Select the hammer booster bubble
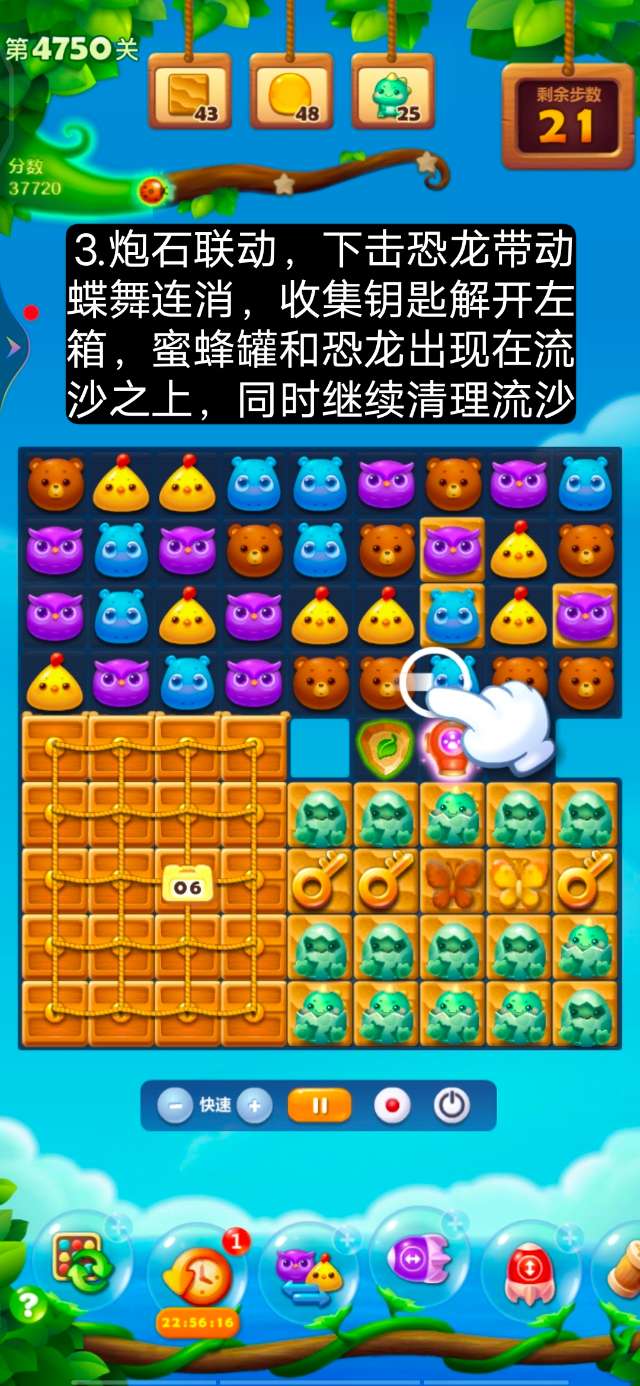640x1386 pixels. (624, 1270)
